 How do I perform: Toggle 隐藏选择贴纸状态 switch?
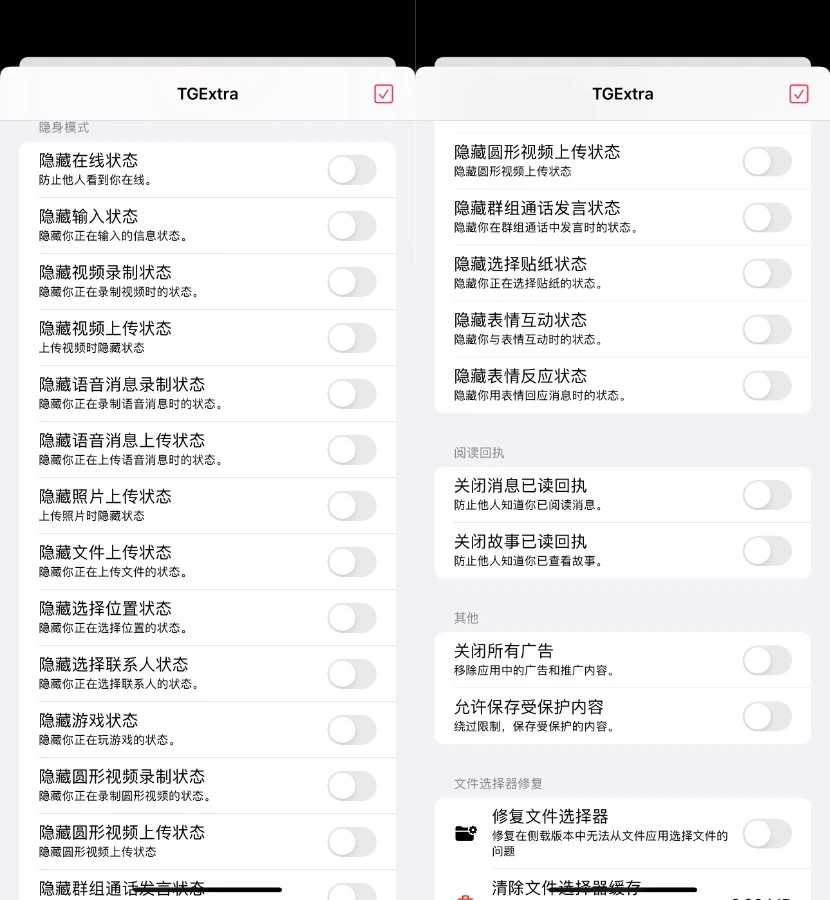[x=767, y=274]
